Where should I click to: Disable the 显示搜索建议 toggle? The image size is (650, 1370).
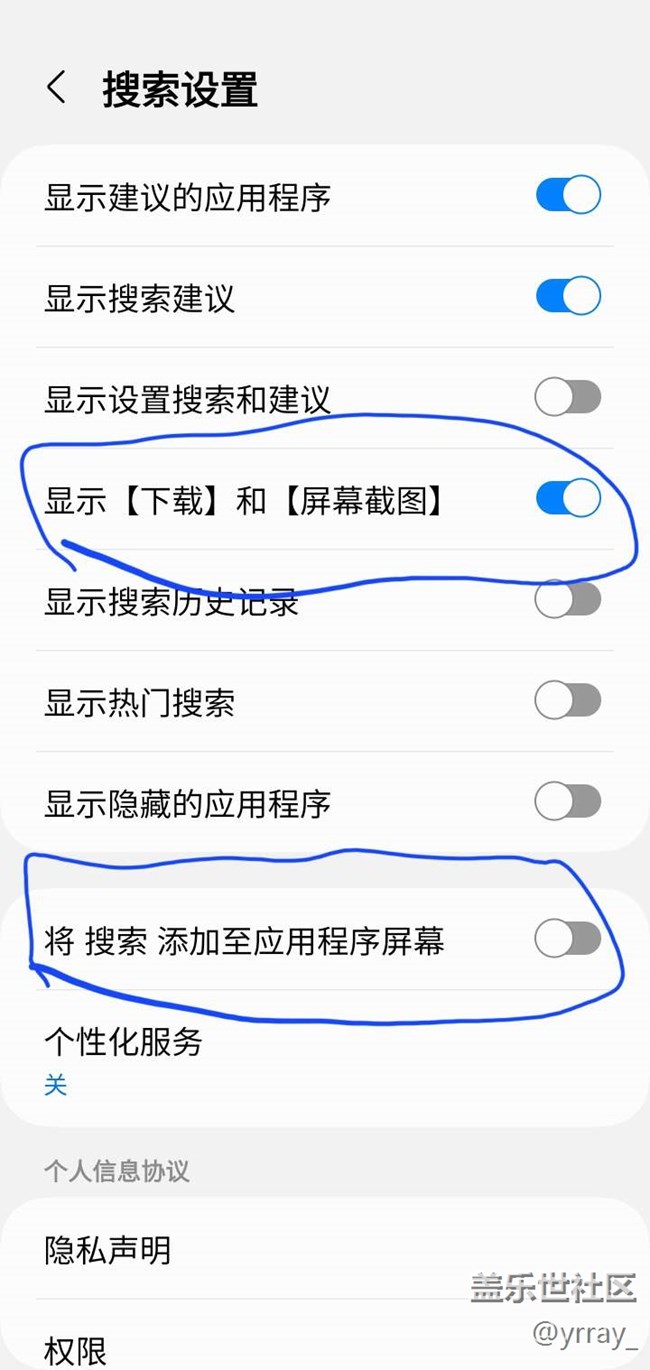pyautogui.click(x=567, y=297)
